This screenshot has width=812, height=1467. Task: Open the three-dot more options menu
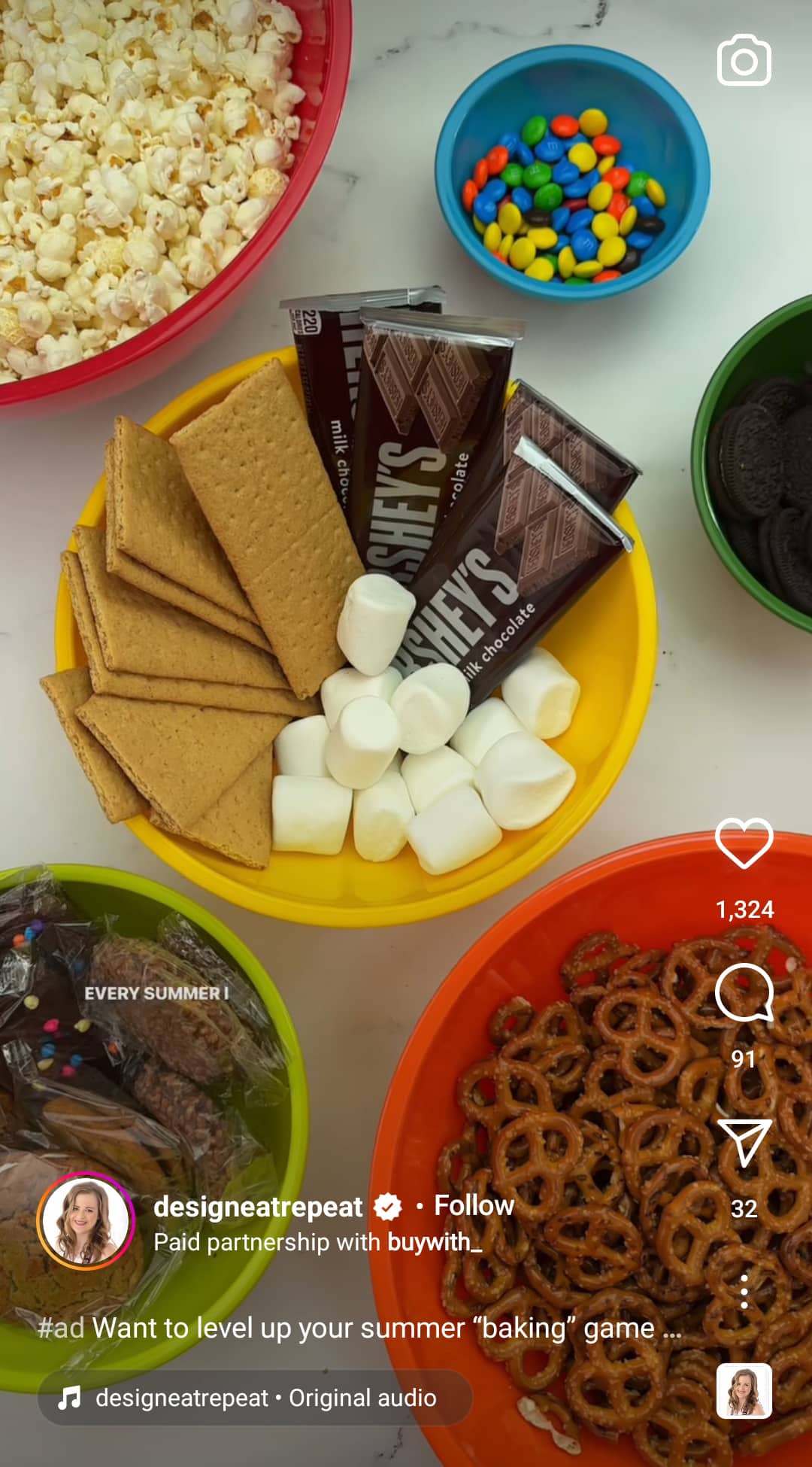744,1292
